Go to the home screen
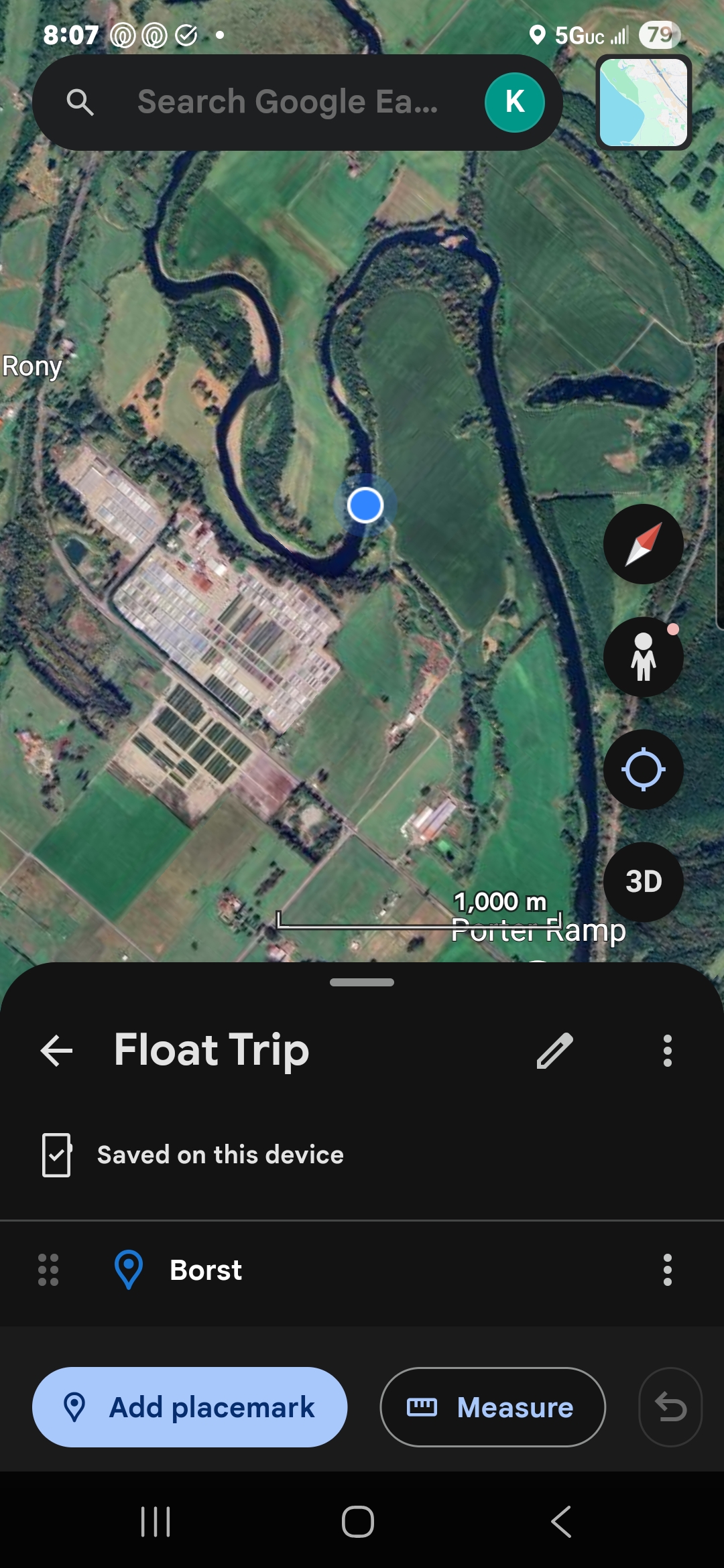The height and width of the screenshot is (1568, 724). [358, 1521]
